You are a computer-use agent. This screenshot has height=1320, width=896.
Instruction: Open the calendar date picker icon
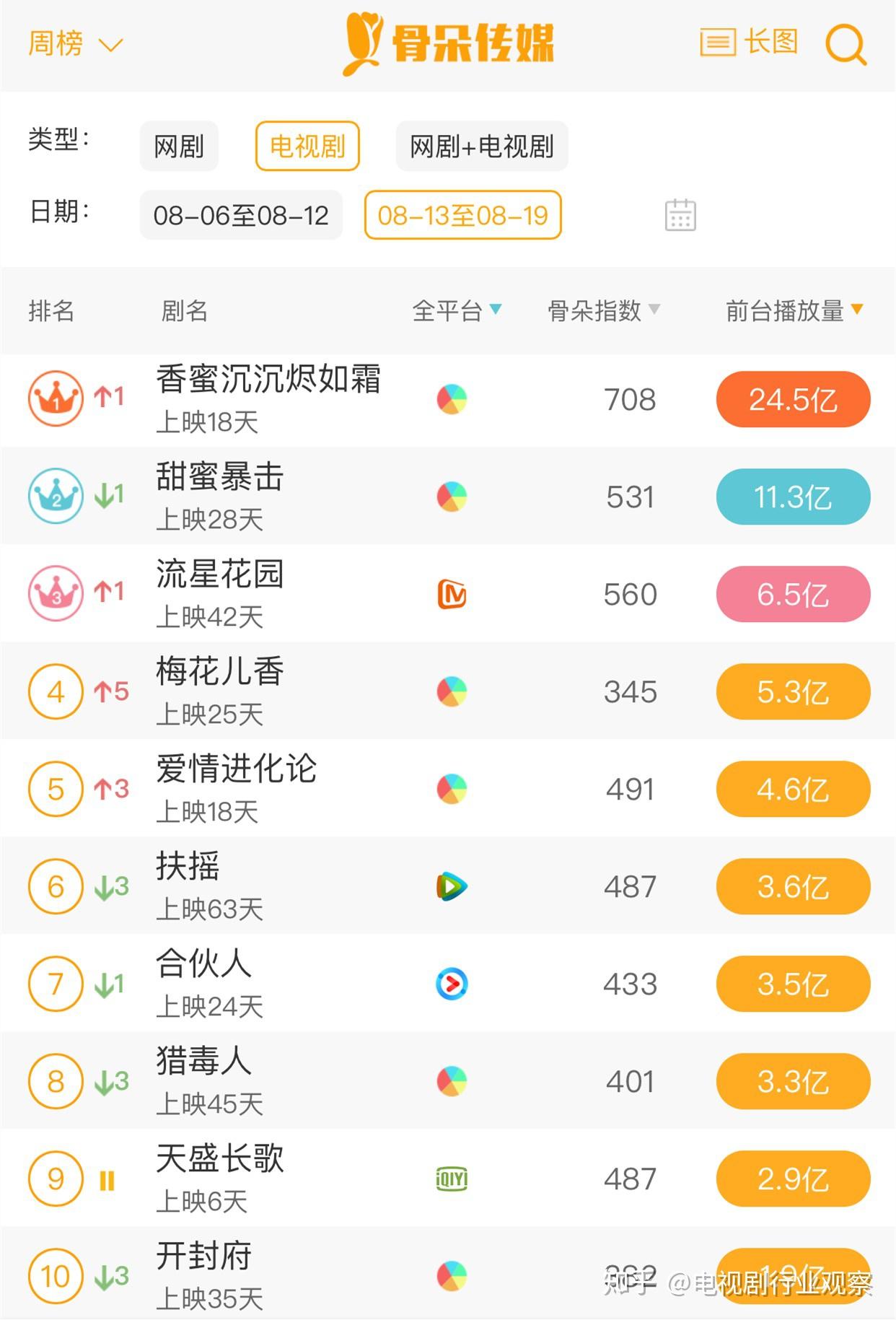pyautogui.click(x=681, y=214)
